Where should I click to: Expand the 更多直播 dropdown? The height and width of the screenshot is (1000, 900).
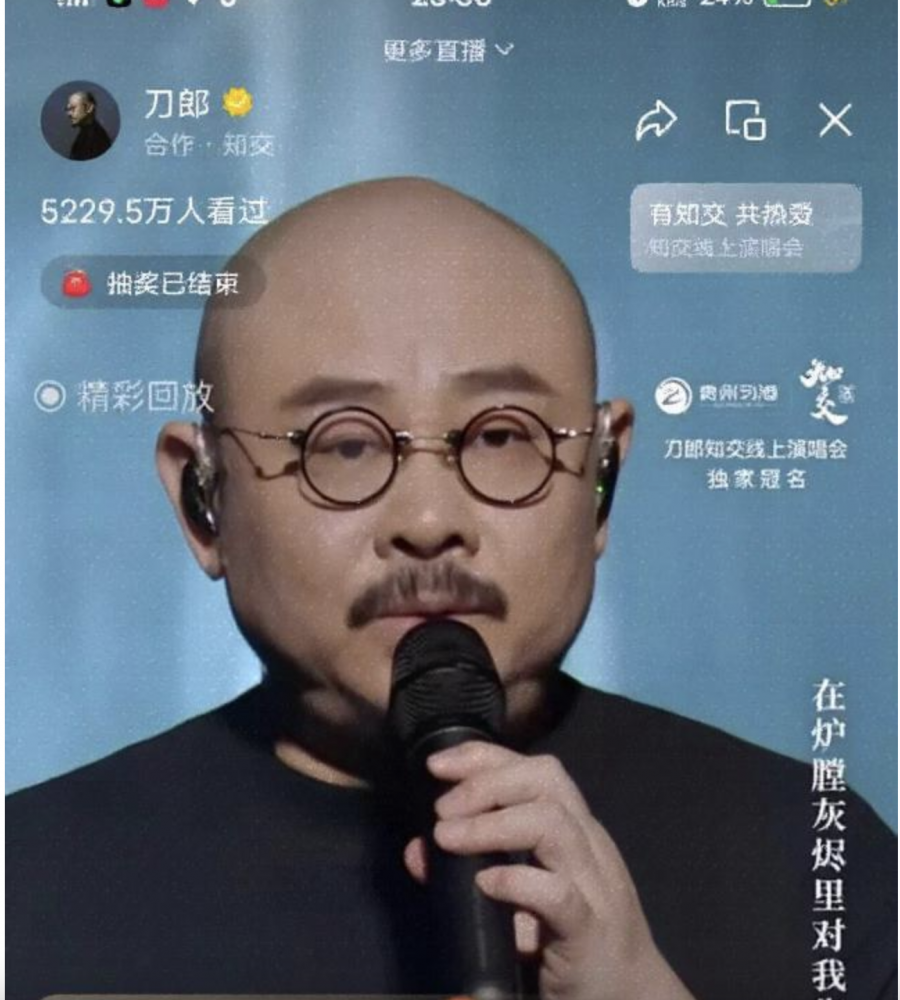click(447, 50)
